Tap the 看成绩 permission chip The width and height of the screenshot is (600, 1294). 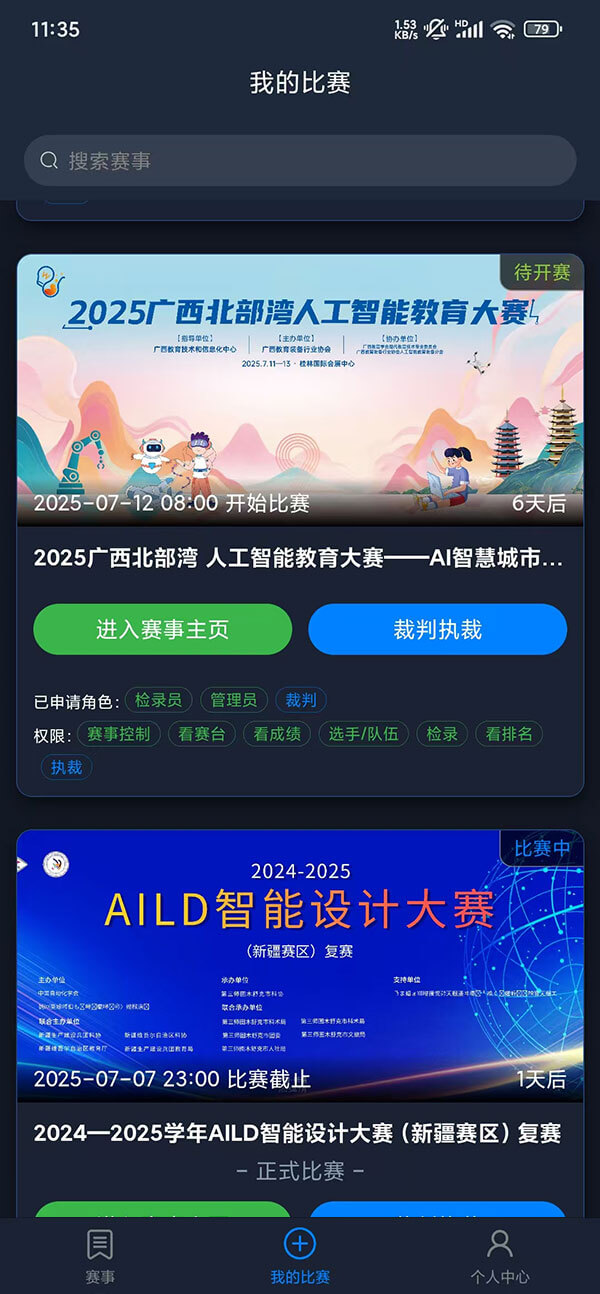[277, 734]
